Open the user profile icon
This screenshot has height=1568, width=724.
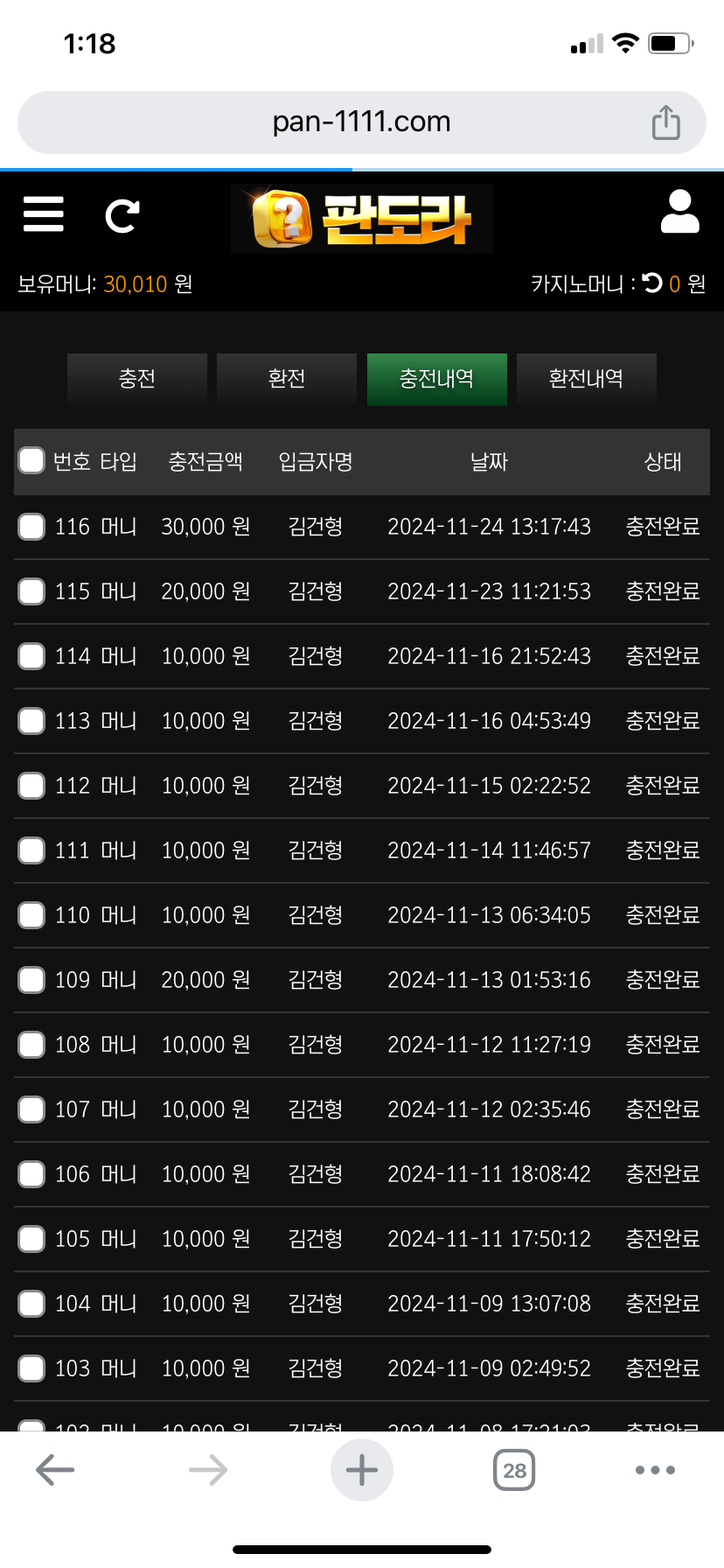[x=679, y=213]
